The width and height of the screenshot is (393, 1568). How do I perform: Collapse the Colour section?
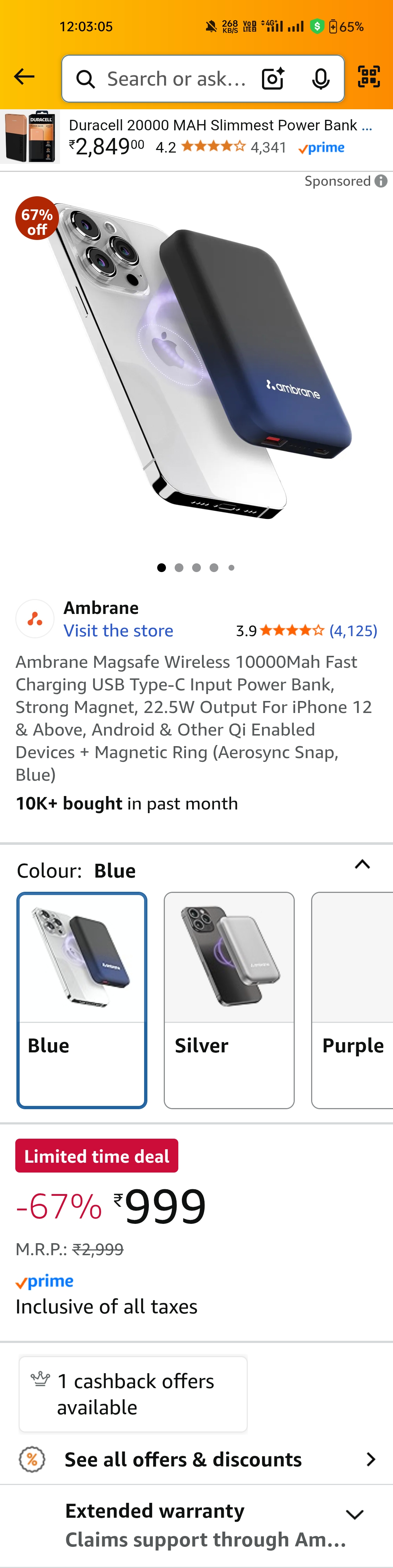pyautogui.click(x=362, y=864)
